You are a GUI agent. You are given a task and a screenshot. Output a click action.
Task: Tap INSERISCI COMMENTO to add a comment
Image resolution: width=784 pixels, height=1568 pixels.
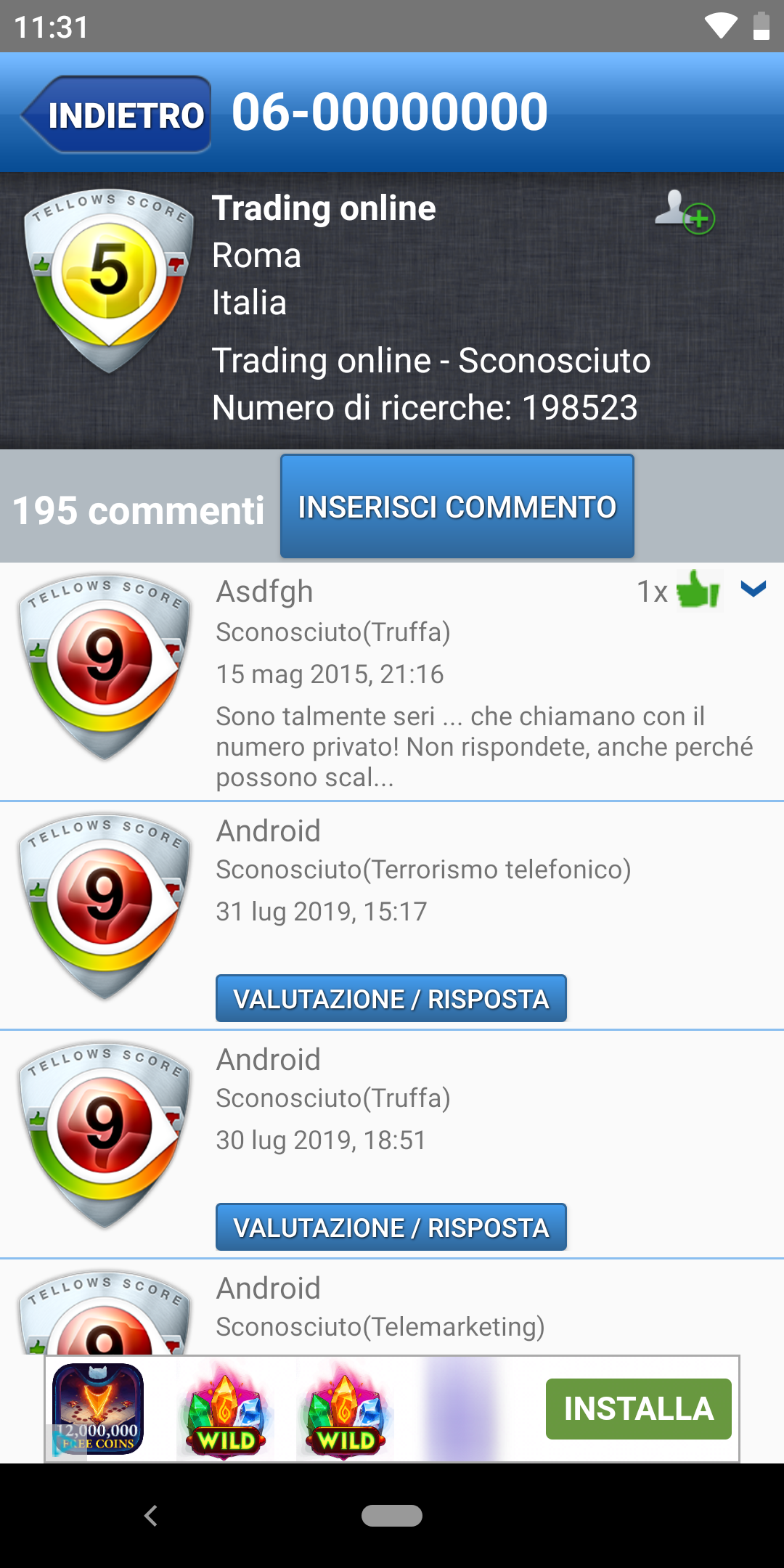click(x=457, y=507)
